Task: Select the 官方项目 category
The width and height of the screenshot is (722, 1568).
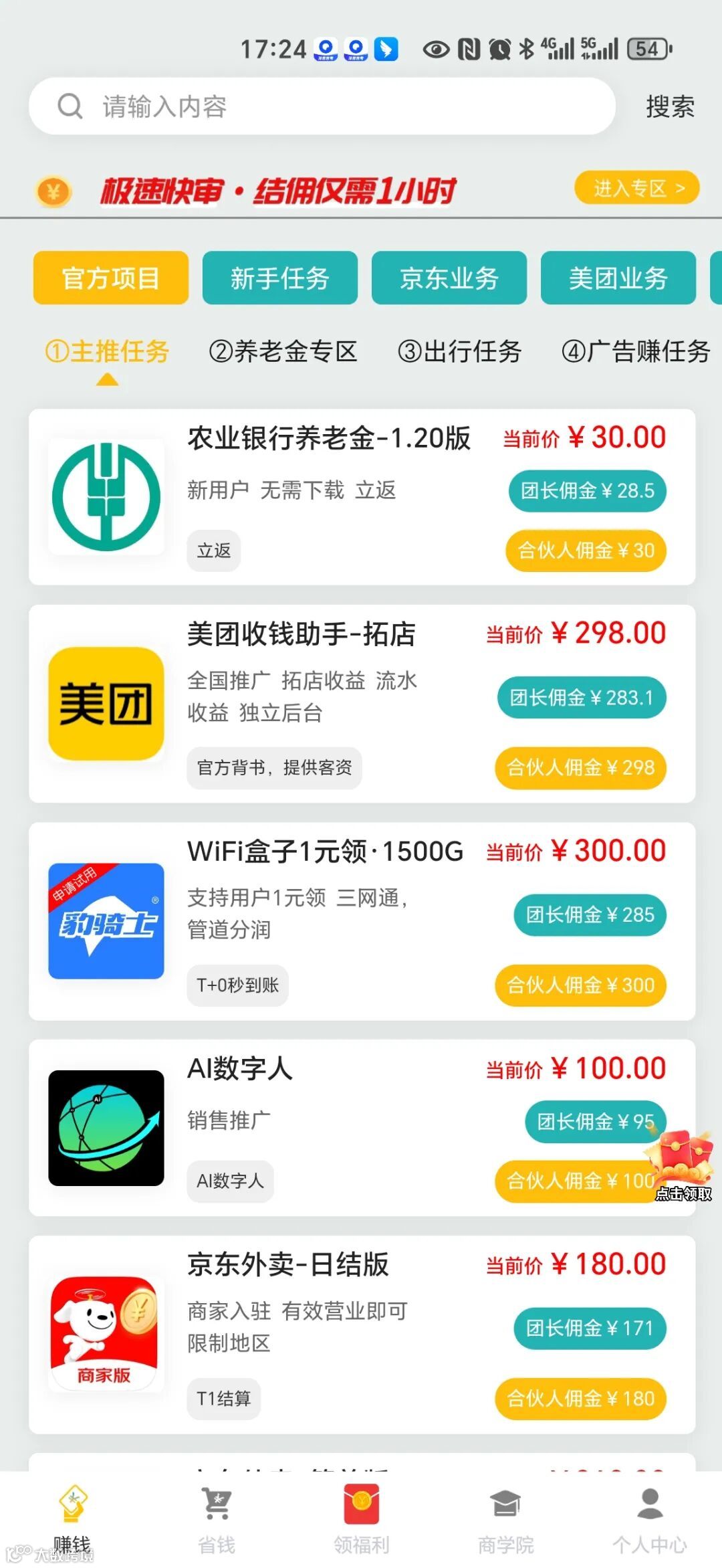Action: (111, 278)
